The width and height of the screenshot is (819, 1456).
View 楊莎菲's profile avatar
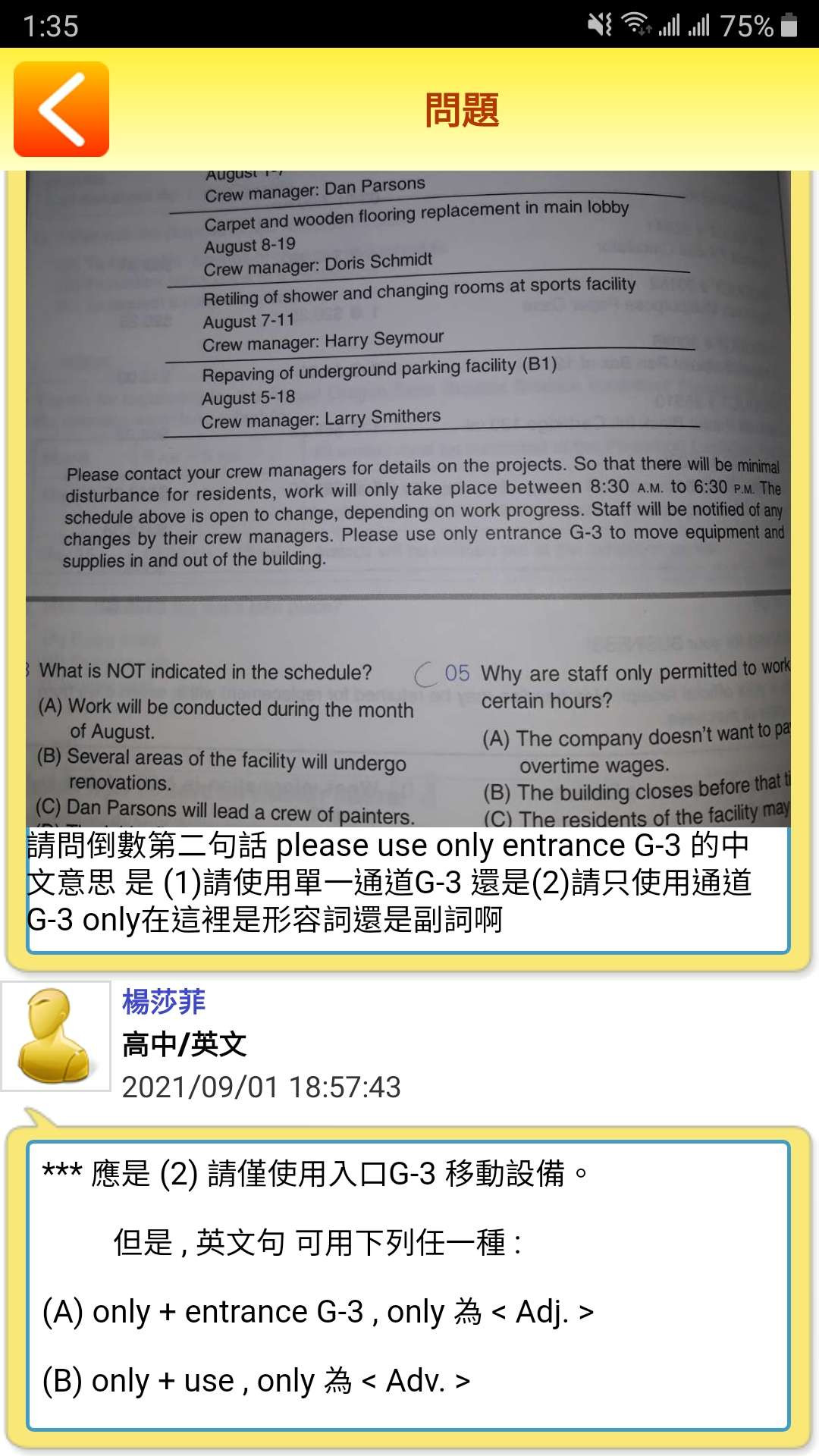(x=56, y=1036)
